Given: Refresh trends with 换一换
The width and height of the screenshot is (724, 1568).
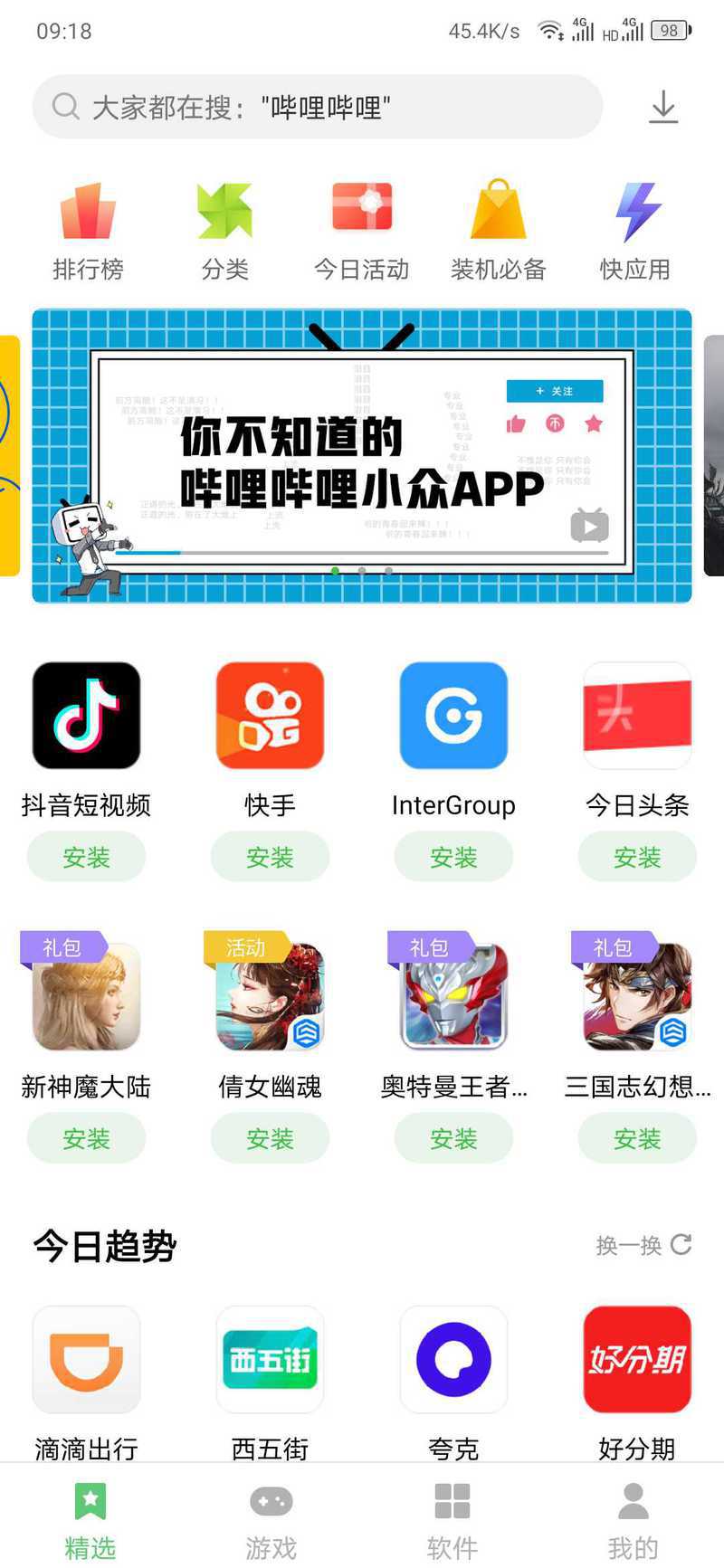Looking at the screenshot, I should pos(643,1245).
